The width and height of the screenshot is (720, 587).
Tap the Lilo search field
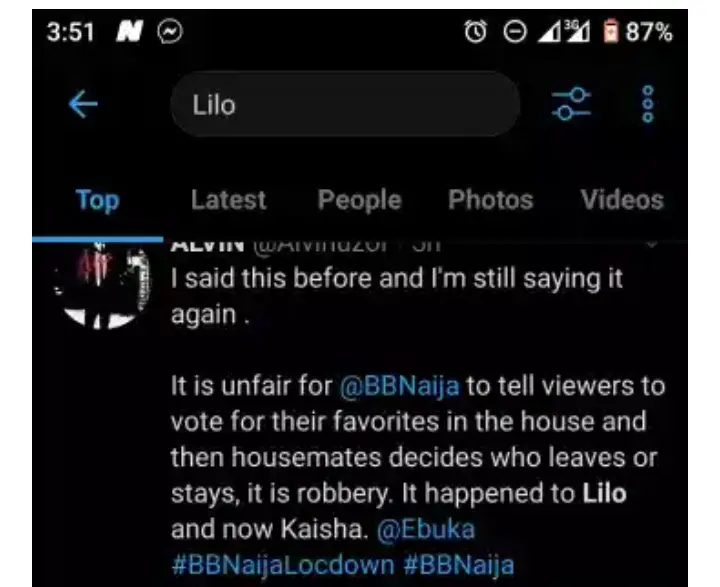tap(345, 105)
